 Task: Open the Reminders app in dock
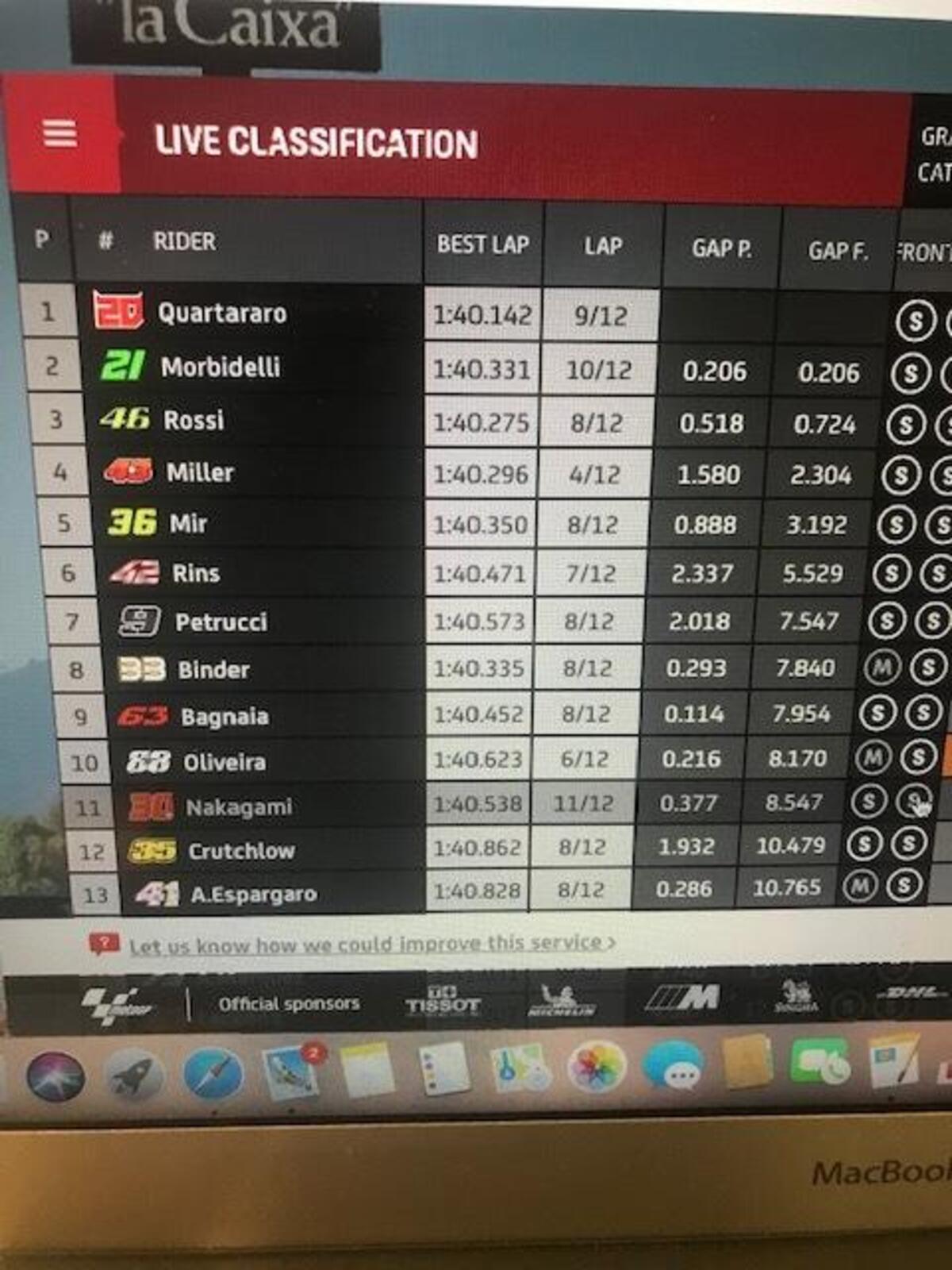click(443, 1068)
